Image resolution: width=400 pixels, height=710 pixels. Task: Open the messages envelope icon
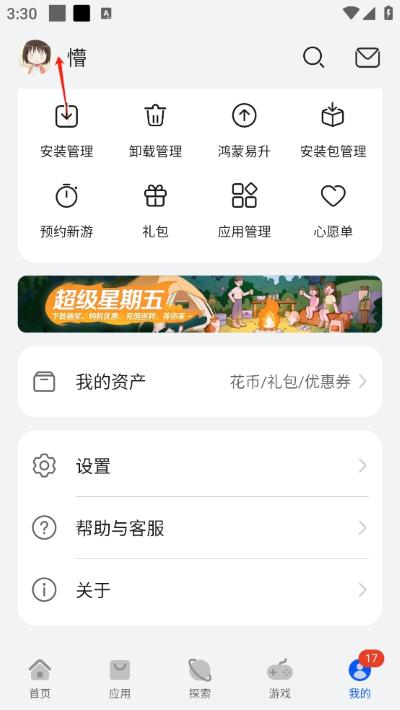(367, 58)
